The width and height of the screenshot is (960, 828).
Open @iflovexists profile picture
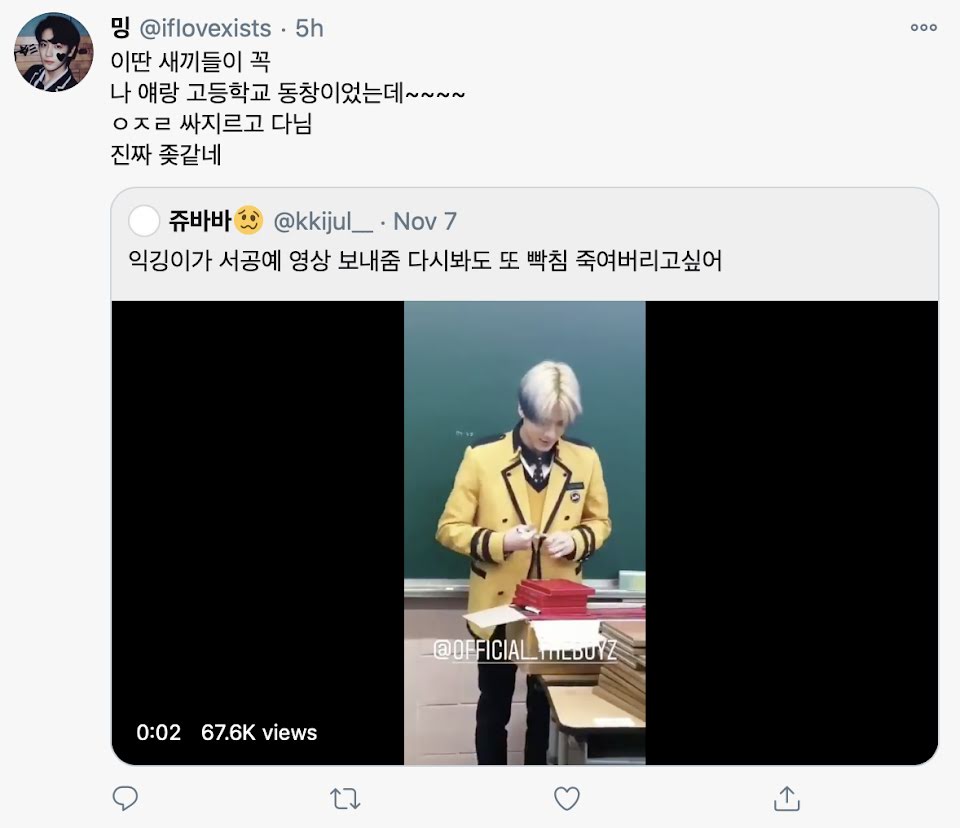[x=53, y=52]
